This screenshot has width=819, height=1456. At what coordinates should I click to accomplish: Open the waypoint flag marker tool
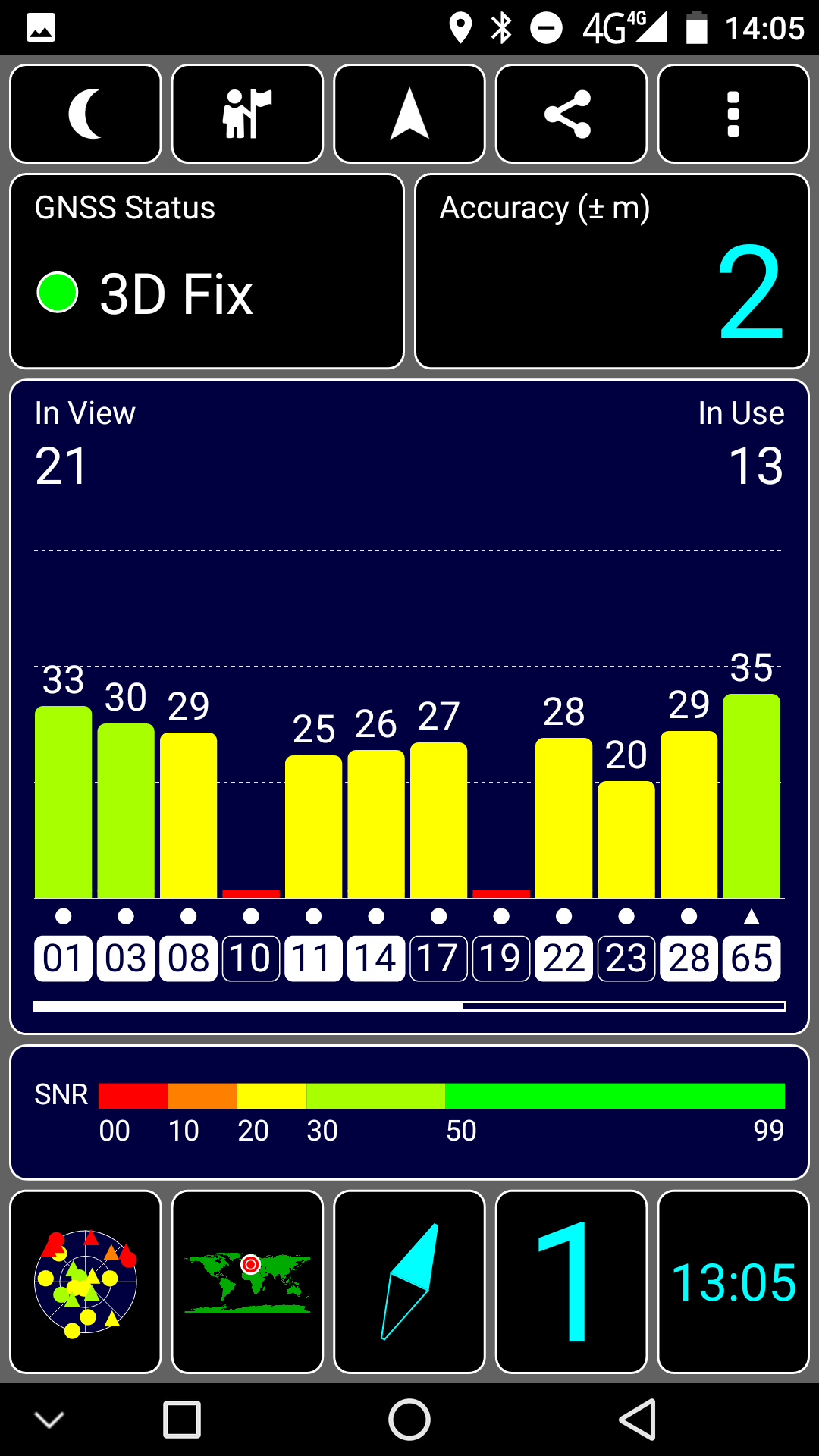[x=247, y=114]
